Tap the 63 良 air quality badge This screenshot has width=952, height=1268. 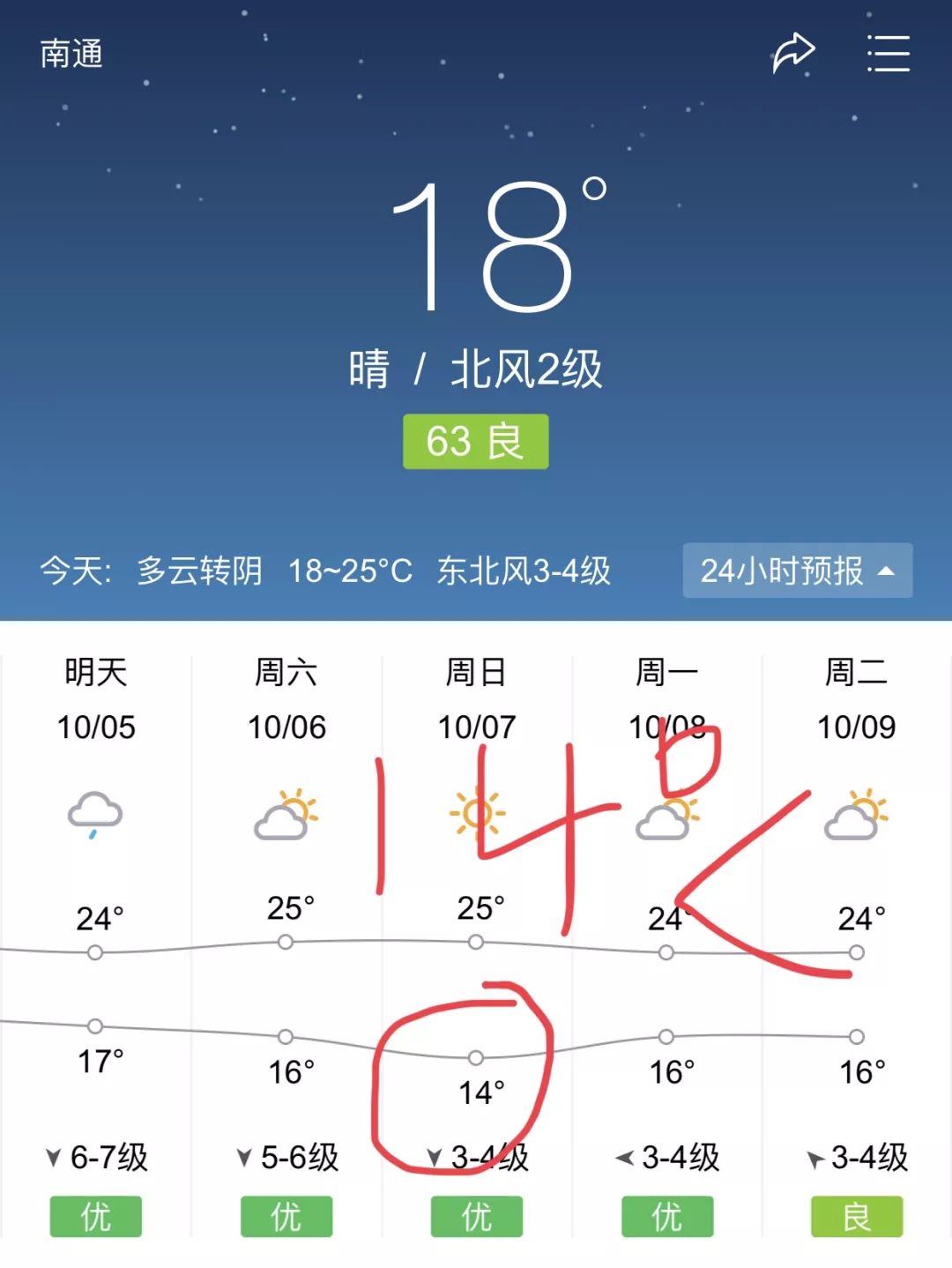(475, 441)
